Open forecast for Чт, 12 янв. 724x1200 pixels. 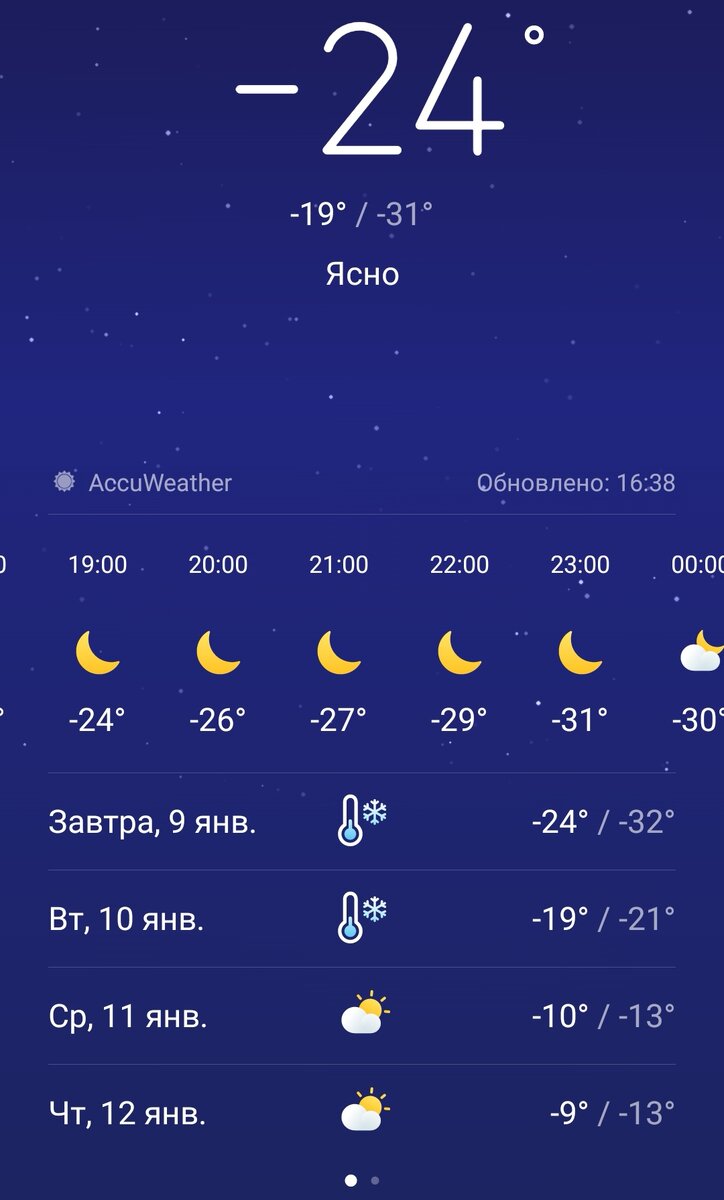[x=361, y=1113]
